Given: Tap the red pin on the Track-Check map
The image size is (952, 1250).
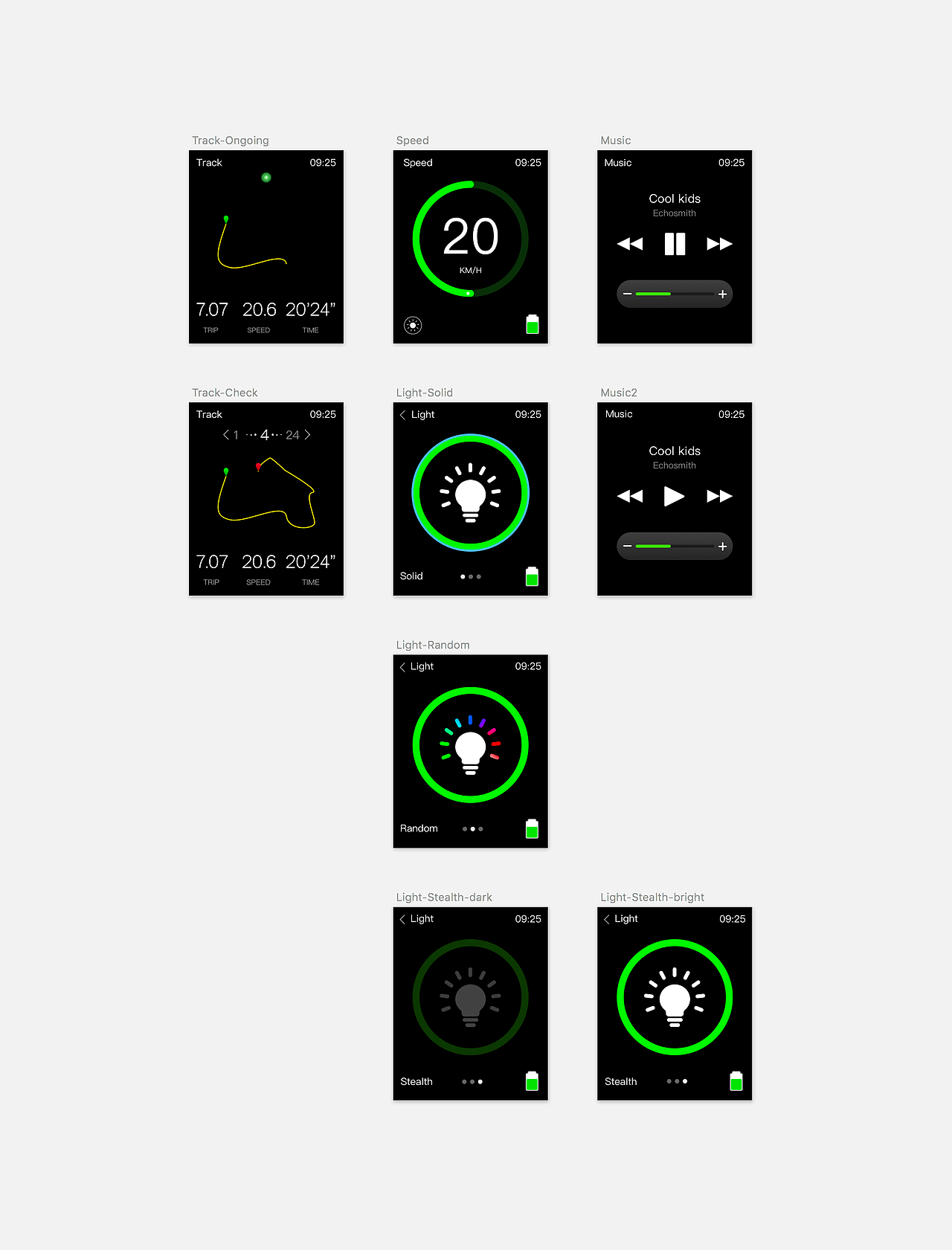Looking at the screenshot, I should 257,465.
